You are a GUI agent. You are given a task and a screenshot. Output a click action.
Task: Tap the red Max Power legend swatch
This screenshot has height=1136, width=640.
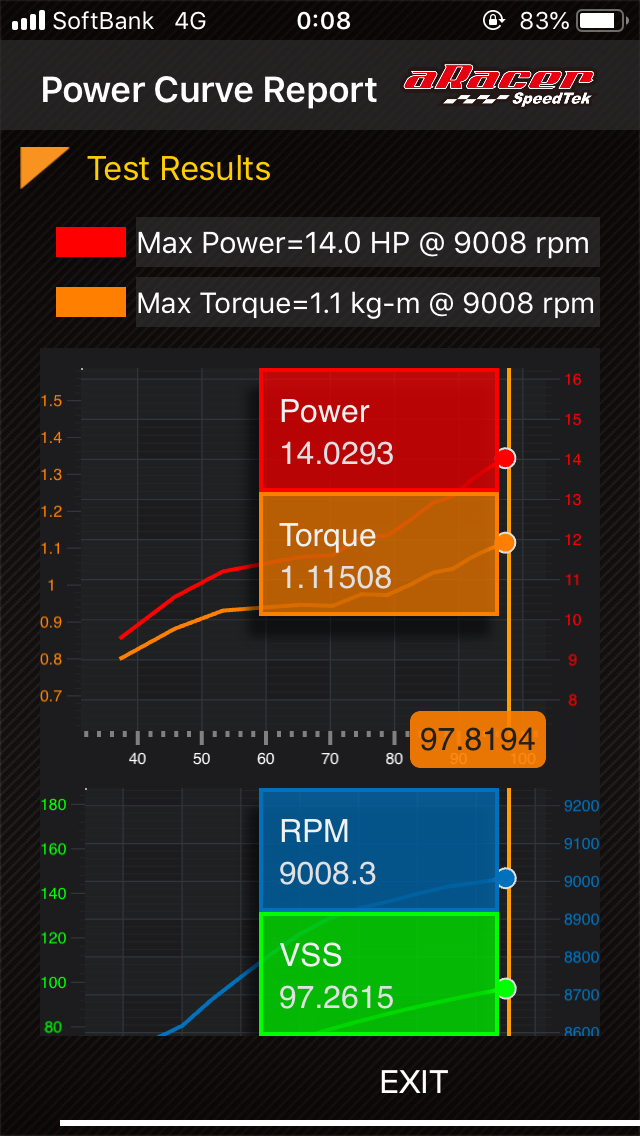pyautogui.click(x=91, y=242)
